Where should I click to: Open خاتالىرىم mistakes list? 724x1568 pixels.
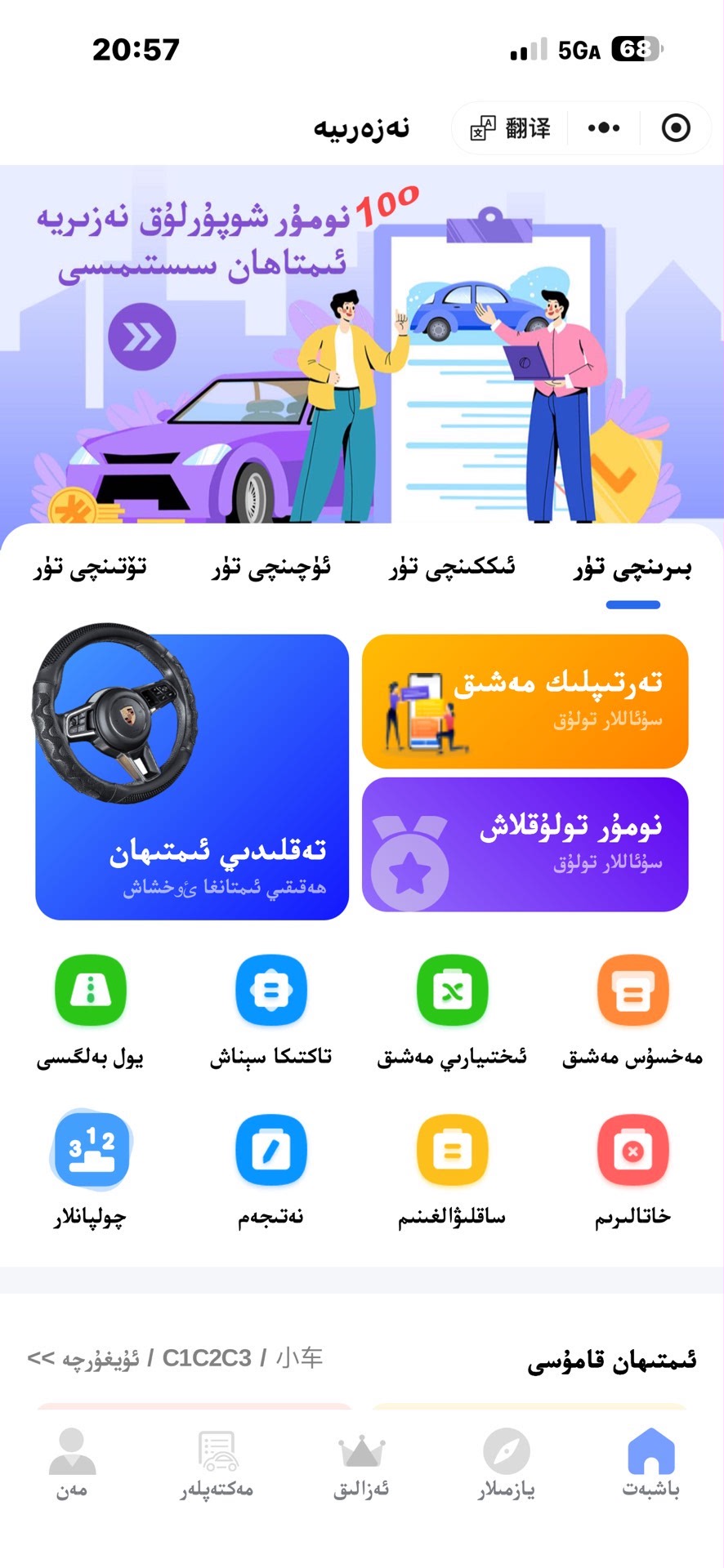(x=632, y=1168)
